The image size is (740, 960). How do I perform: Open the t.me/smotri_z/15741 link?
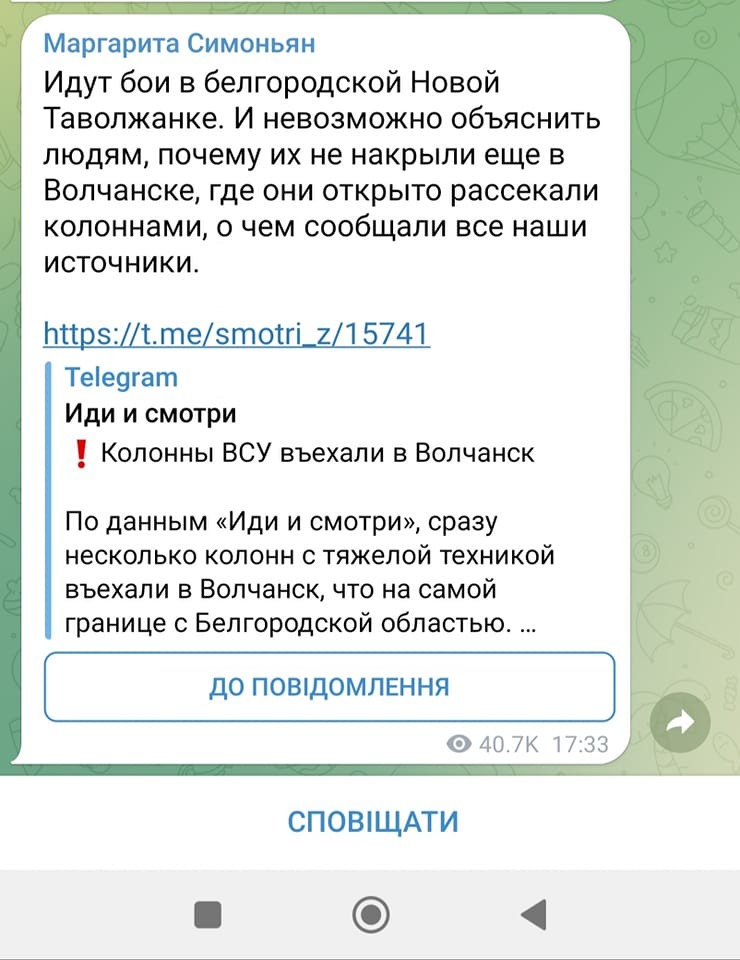coord(237,332)
